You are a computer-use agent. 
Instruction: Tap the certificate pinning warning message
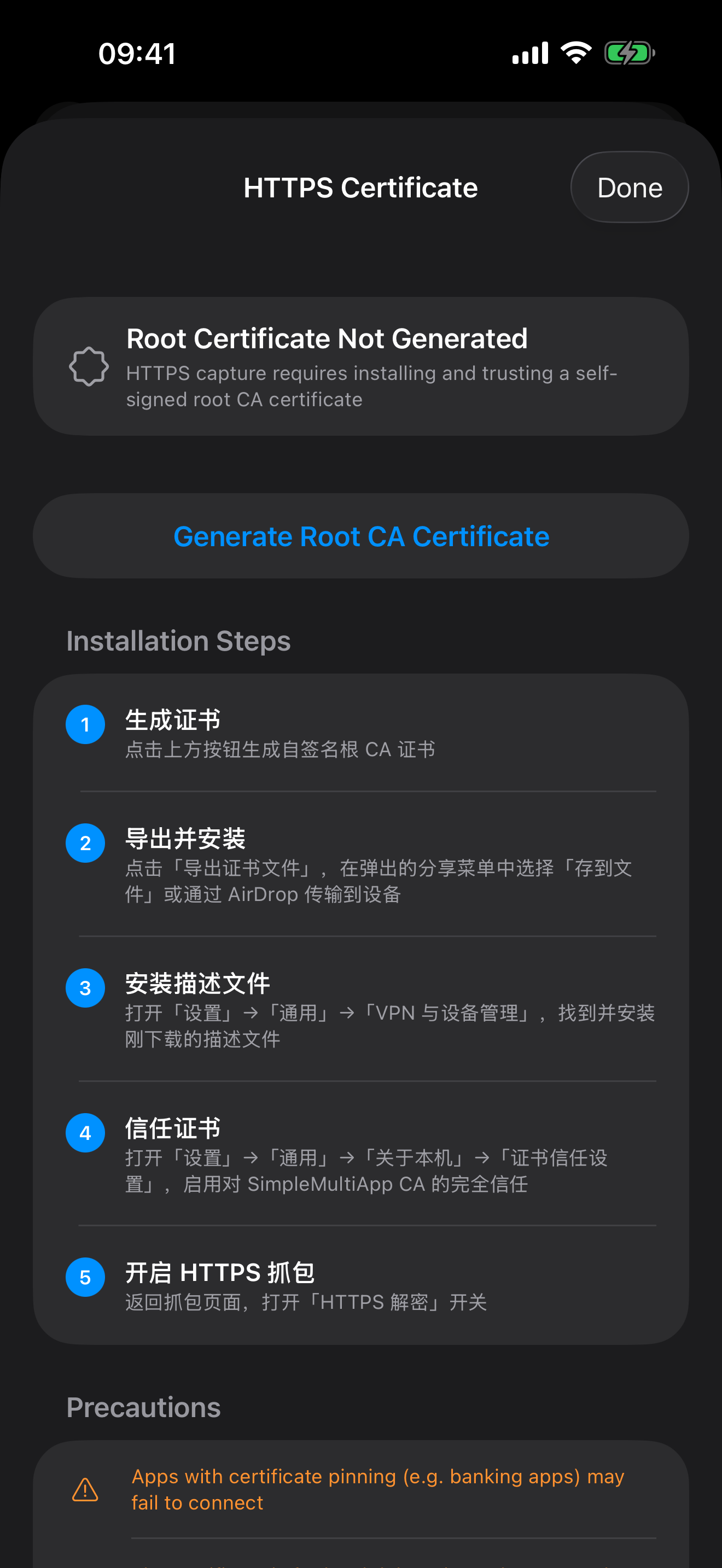(377, 1488)
